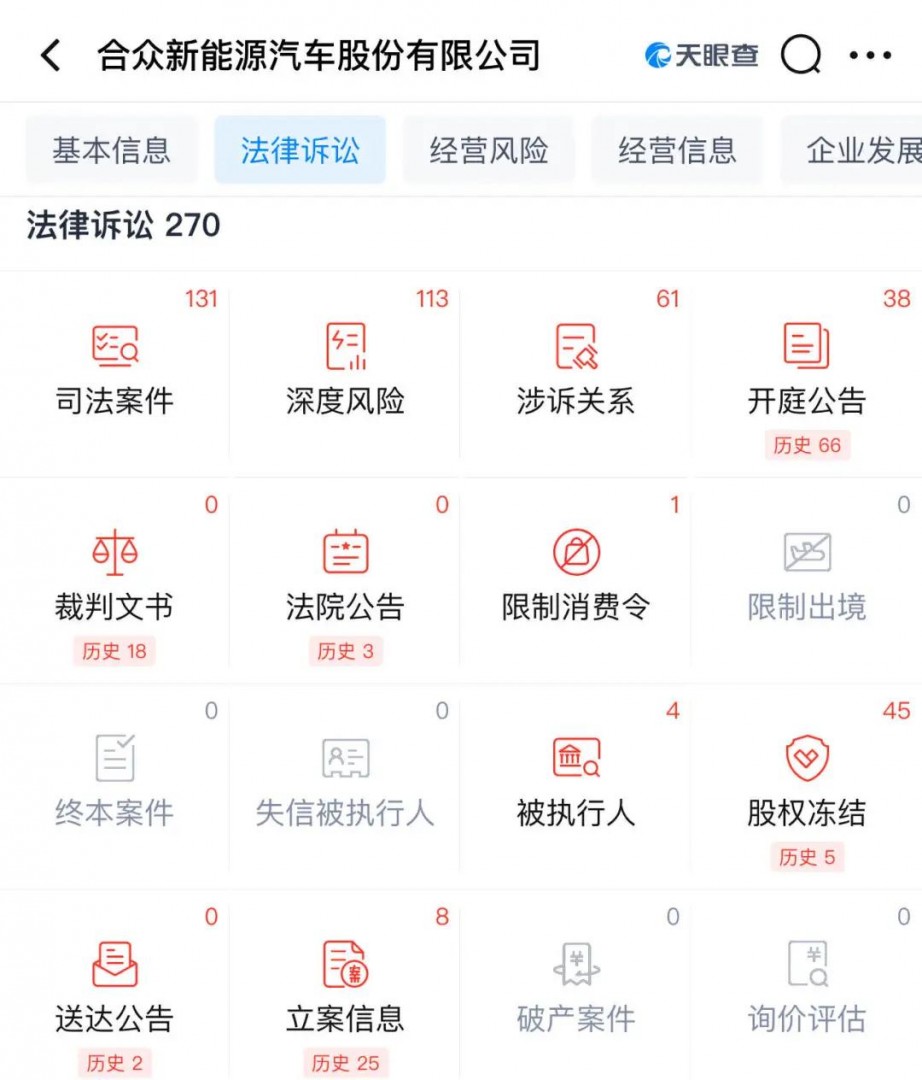
Task: Switch to the 基本信息 tab
Action: [x=111, y=150]
